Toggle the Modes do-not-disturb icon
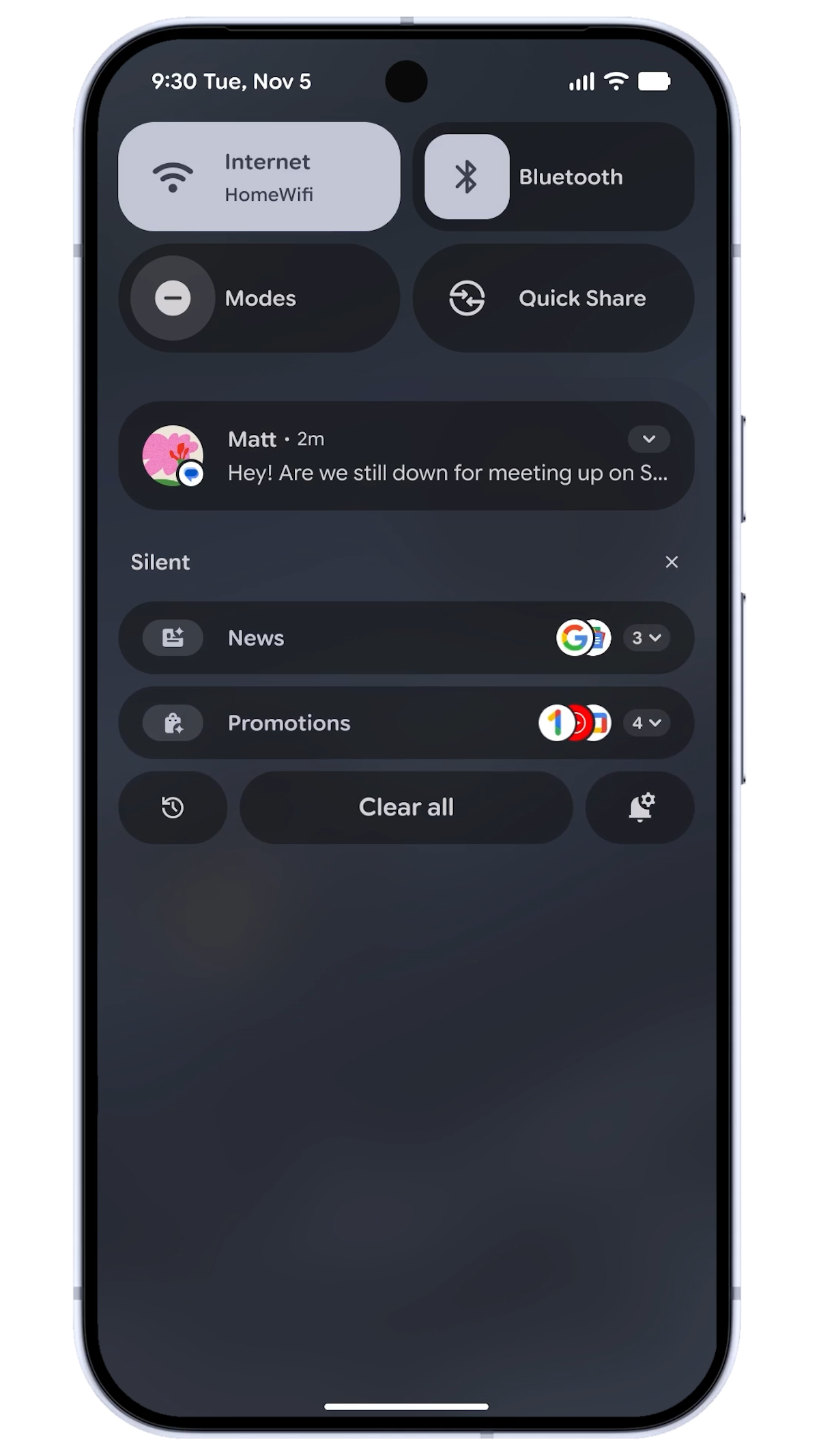The width and height of the screenshot is (819, 1456). (173, 298)
